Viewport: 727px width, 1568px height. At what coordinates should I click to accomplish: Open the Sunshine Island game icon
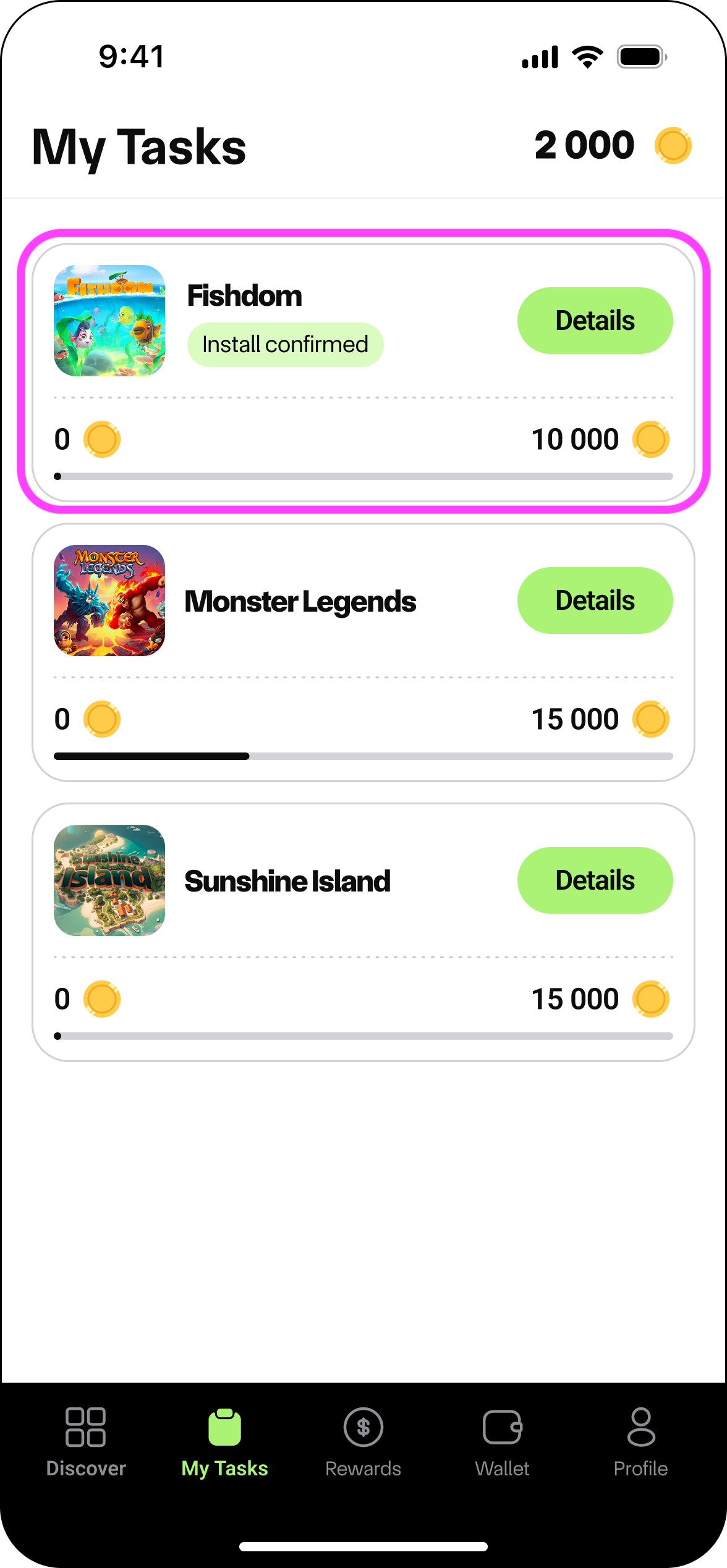click(x=109, y=880)
